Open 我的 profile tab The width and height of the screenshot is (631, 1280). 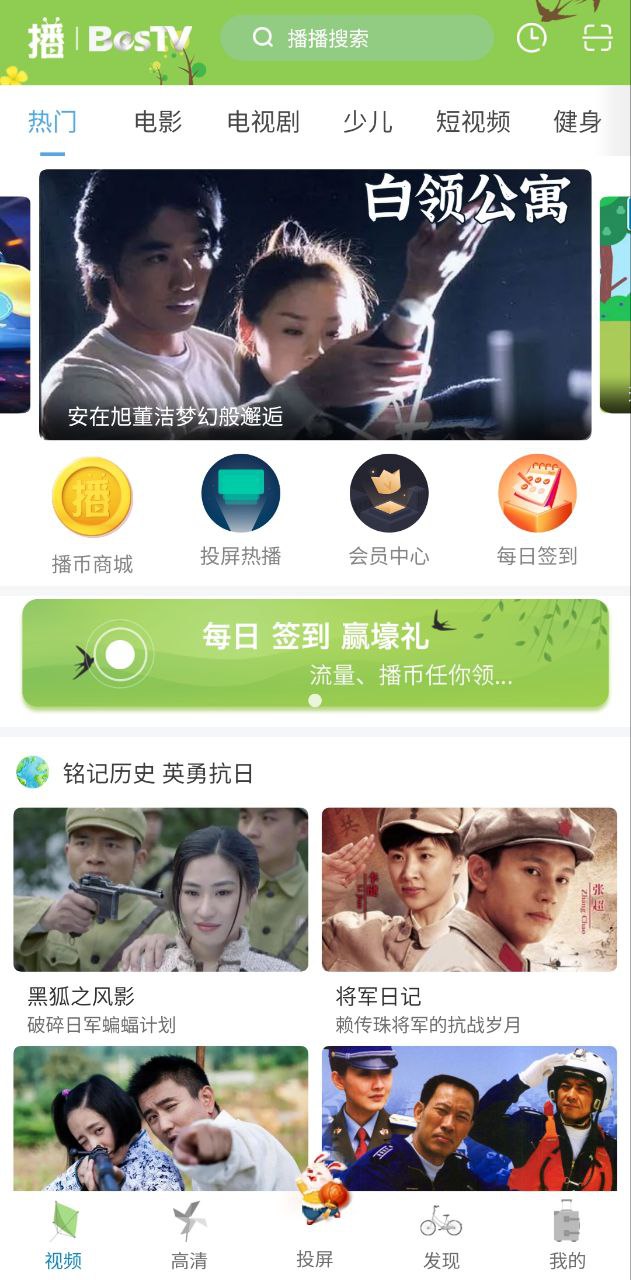pos(567,1236)
